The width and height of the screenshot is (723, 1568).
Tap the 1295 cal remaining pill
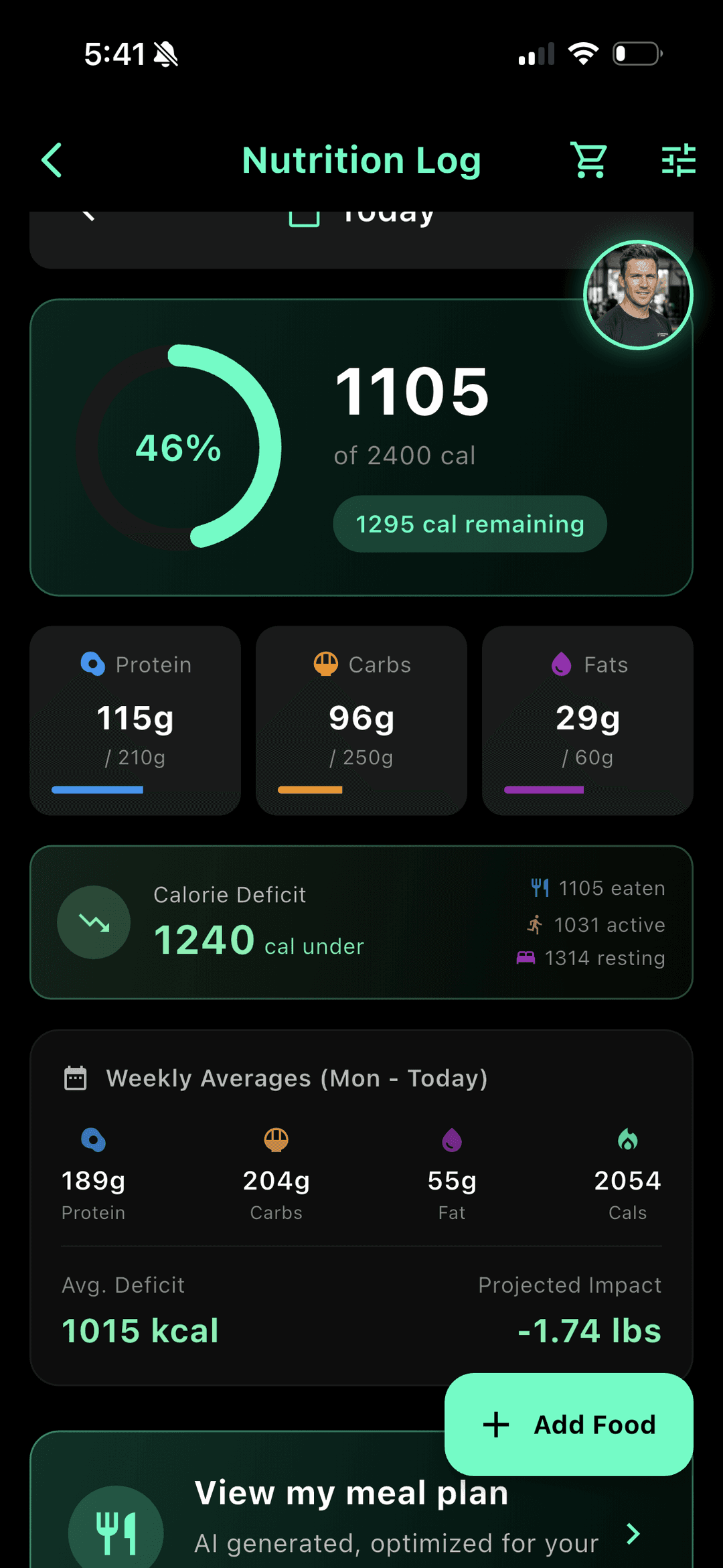(469, 524)
